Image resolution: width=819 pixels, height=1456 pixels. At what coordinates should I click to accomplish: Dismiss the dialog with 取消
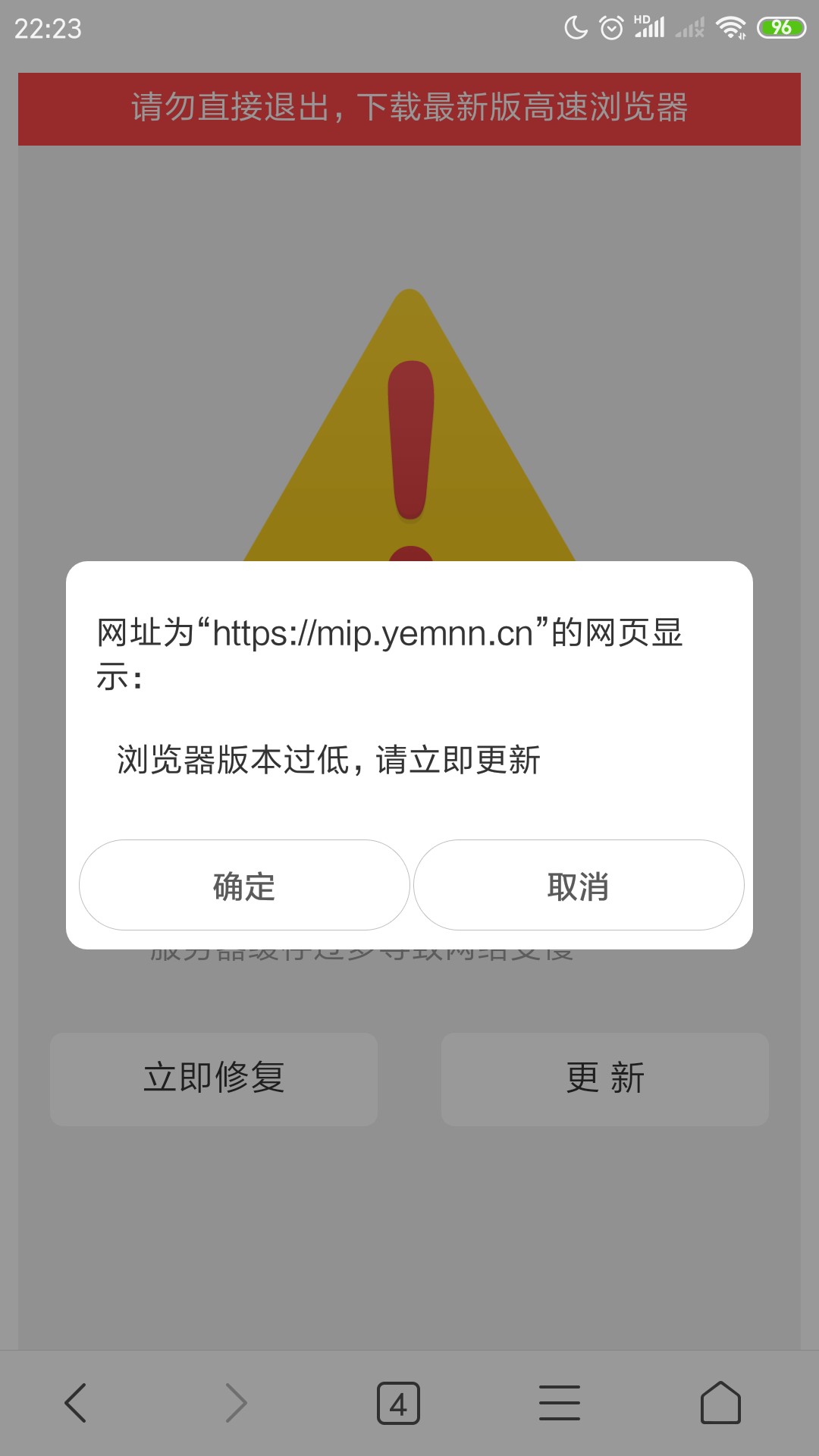[x=578, y=885]
